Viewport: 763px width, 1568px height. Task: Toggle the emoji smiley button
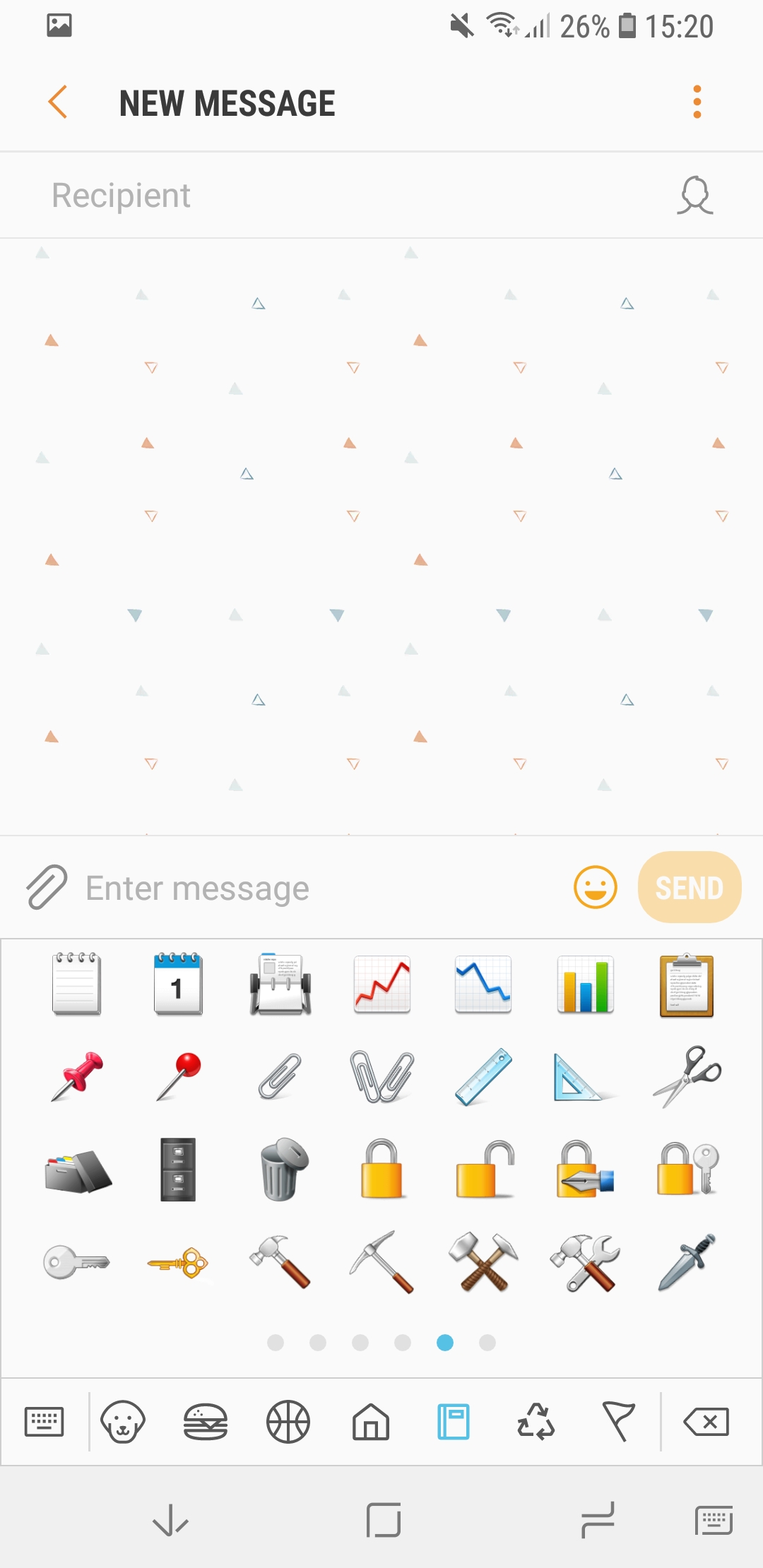(x=595, y=887)
